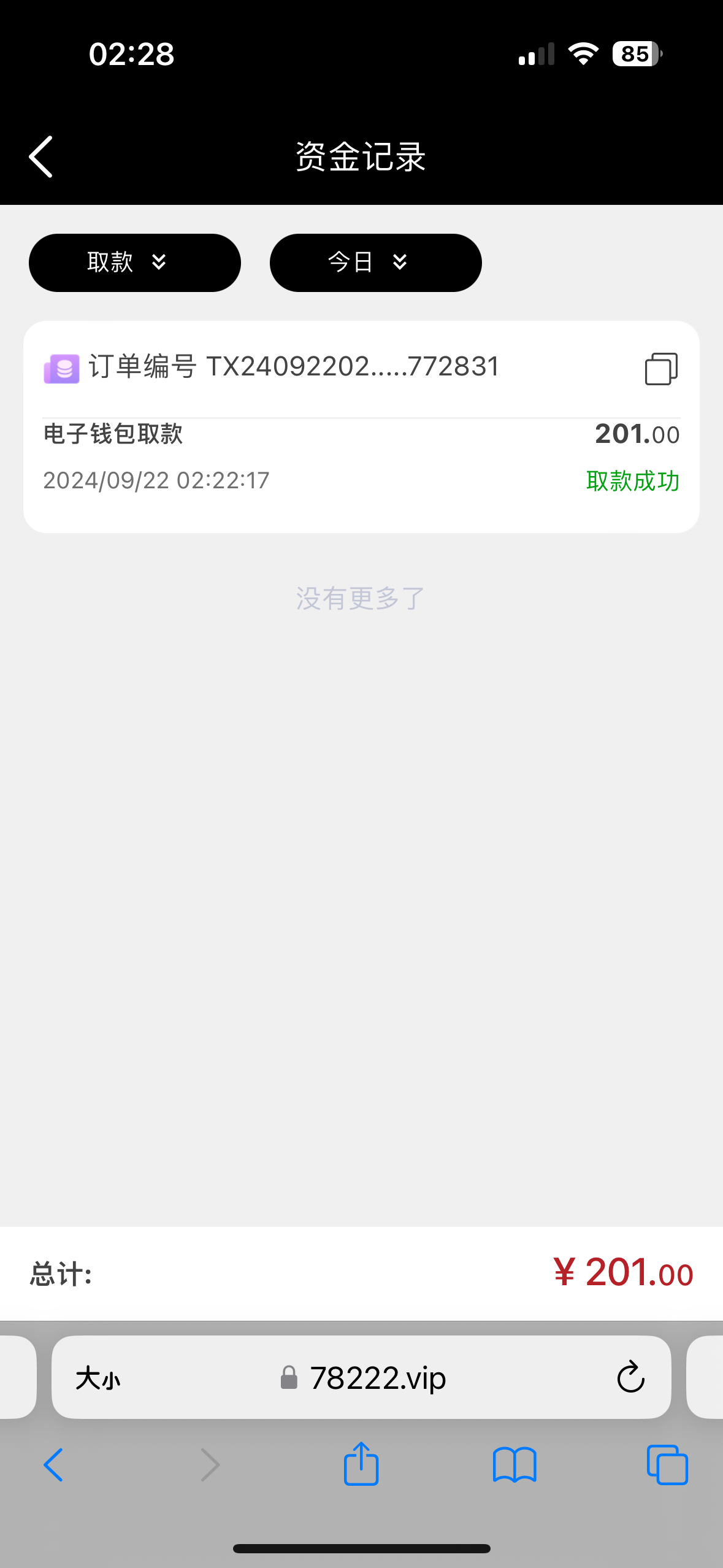Open the 电子钱包取款 record card

(361, 457)
